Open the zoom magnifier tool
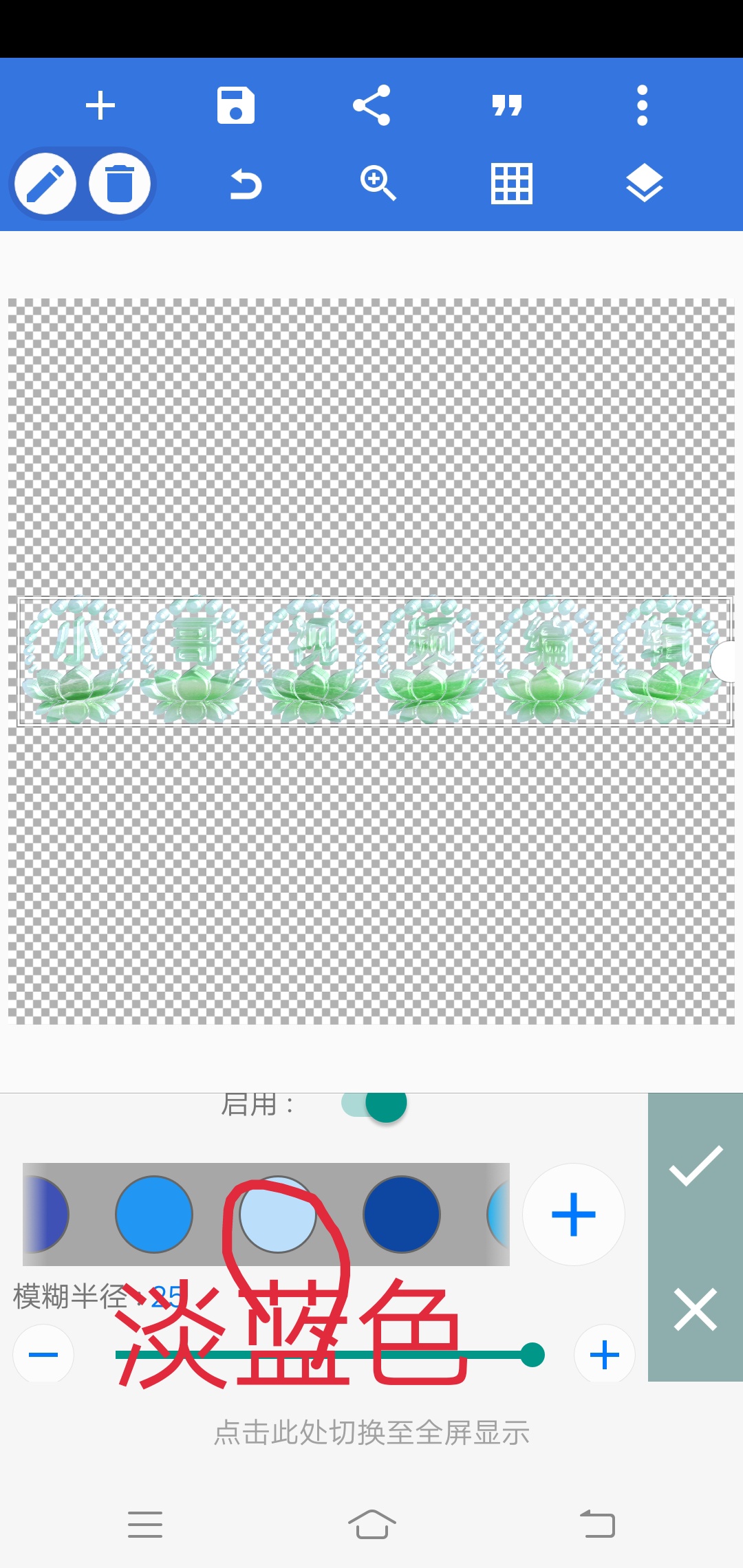The width and height of the screenshot is (743, 1568). coord(377,182)
